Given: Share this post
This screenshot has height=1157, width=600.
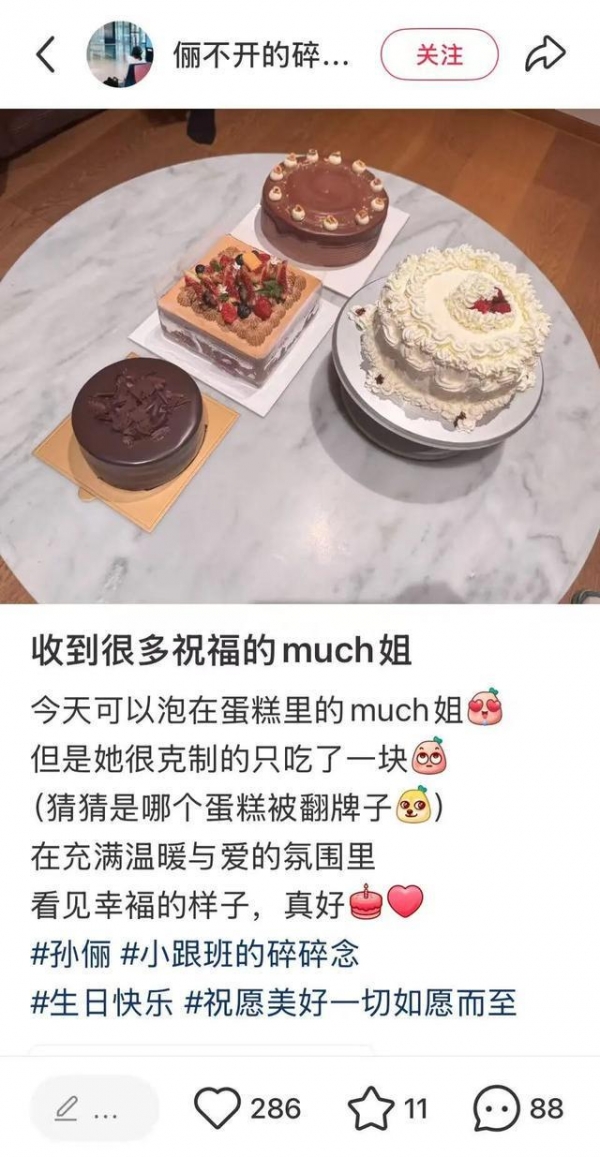Looking at the screenshot, I should [x=546, y=55].
